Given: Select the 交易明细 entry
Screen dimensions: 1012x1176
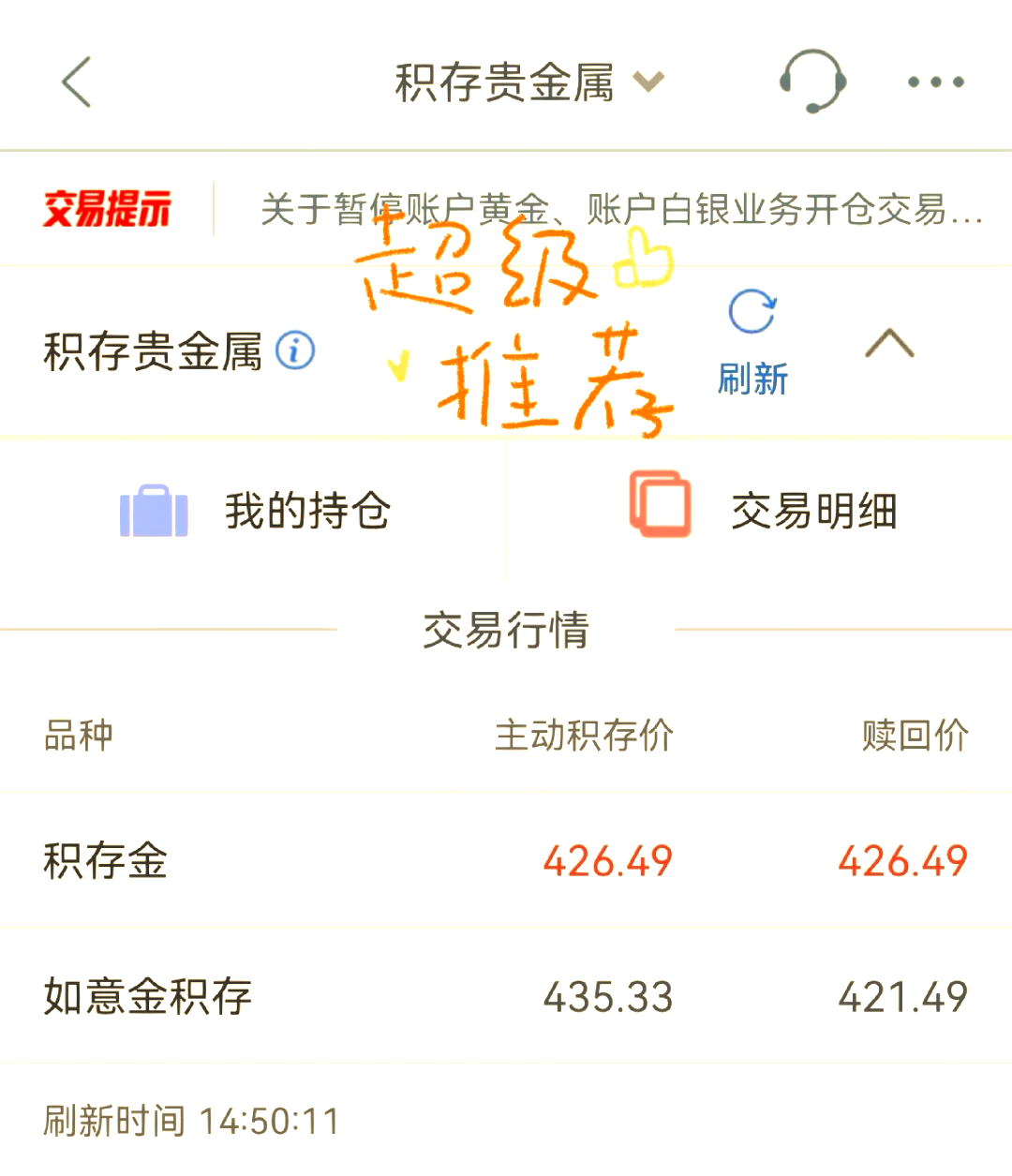Looking at the screenshot, I should (x=813, y=511).
